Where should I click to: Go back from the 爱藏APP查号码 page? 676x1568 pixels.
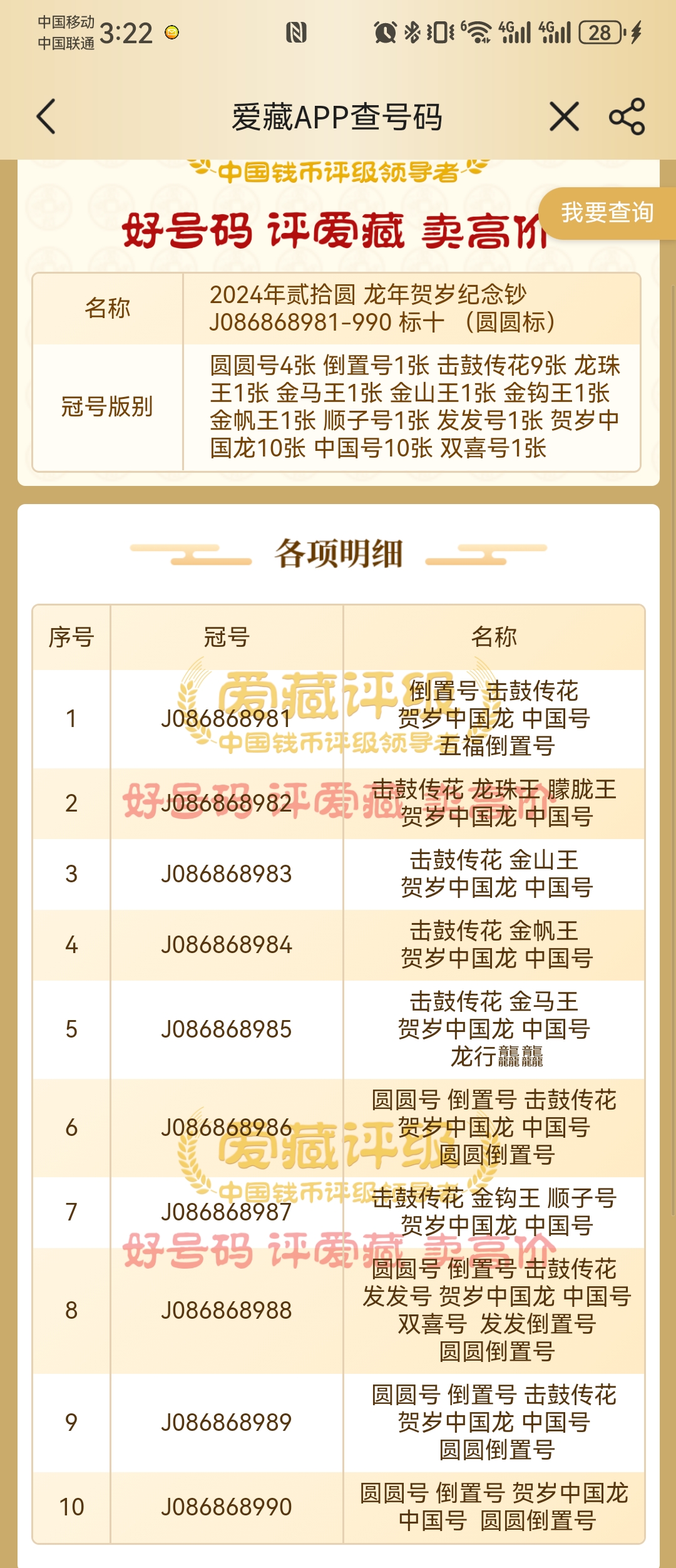click(x=46, y=116)
